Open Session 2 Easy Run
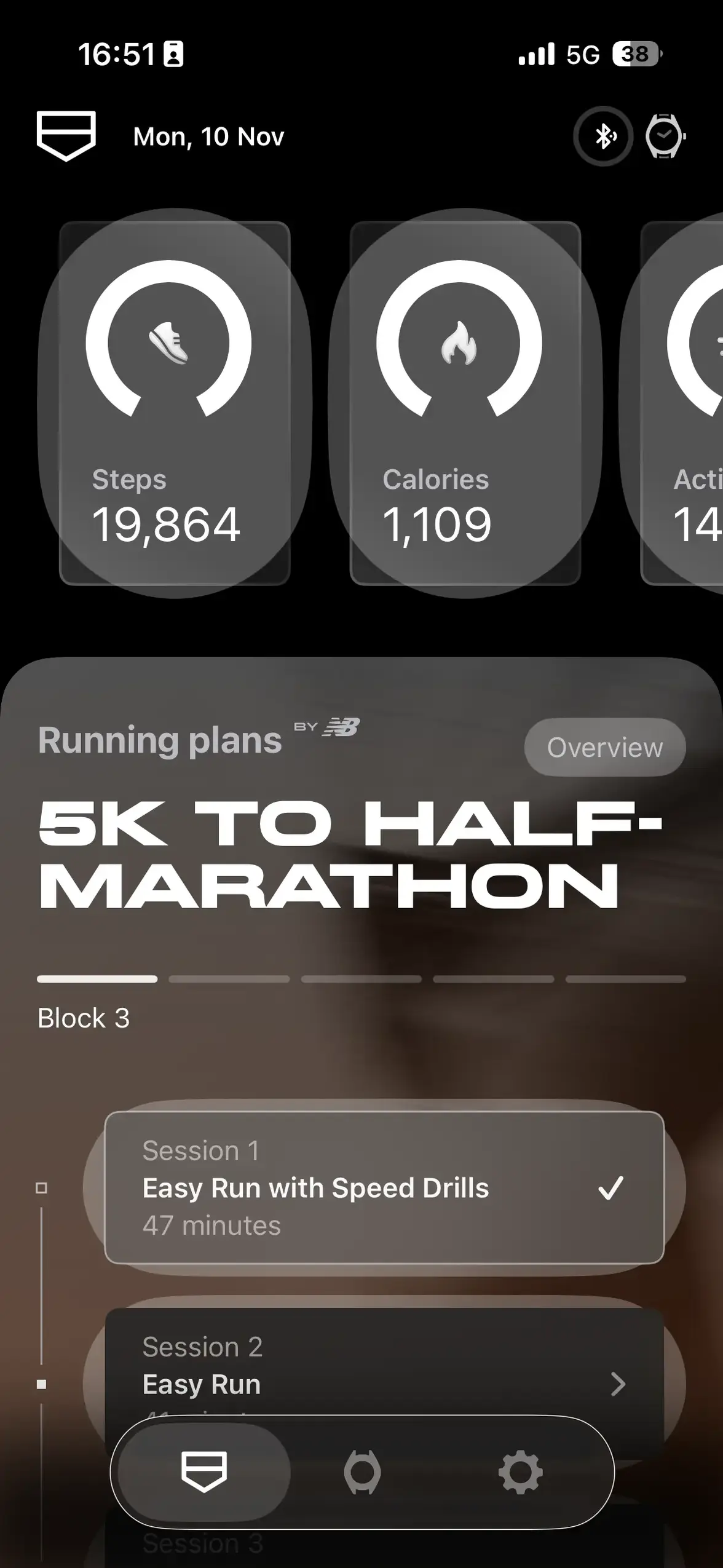 pos(384,1365)
